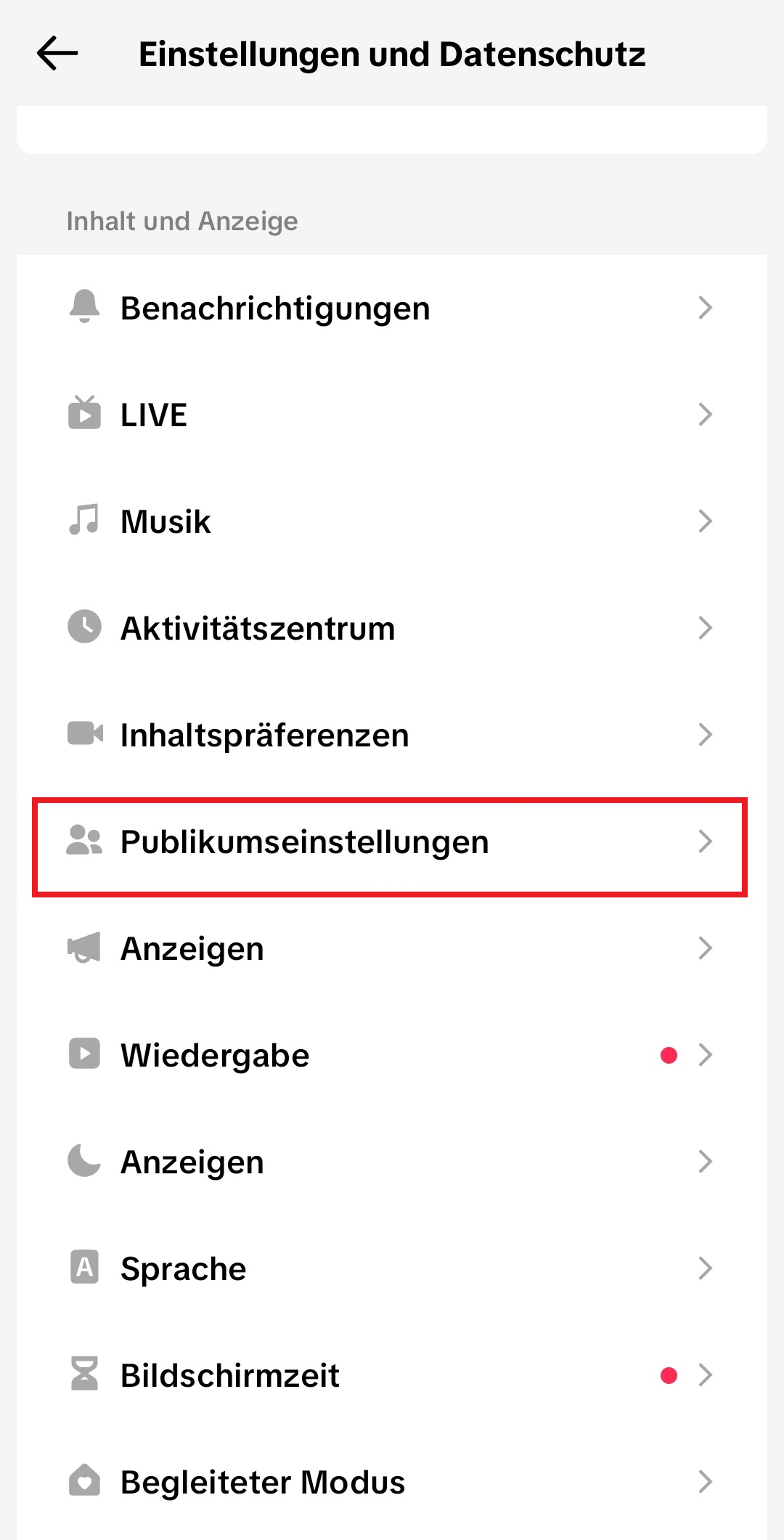The width and height of the screenshot is (784, 1540).
Task: Click the moon icon for dark mode Anzeigen
Action: tap(85, 1161)
